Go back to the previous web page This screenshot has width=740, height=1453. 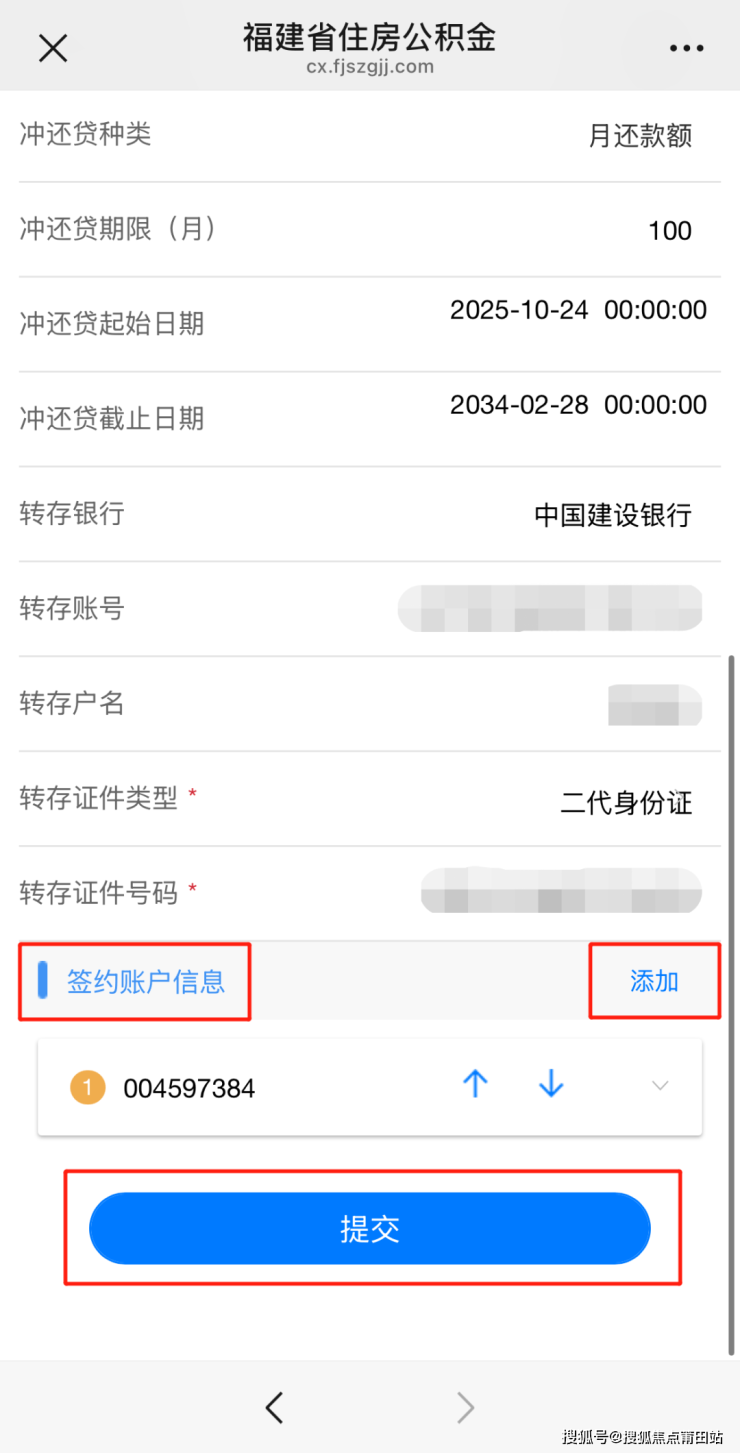pyautogui.click(x=274, y=1407)
